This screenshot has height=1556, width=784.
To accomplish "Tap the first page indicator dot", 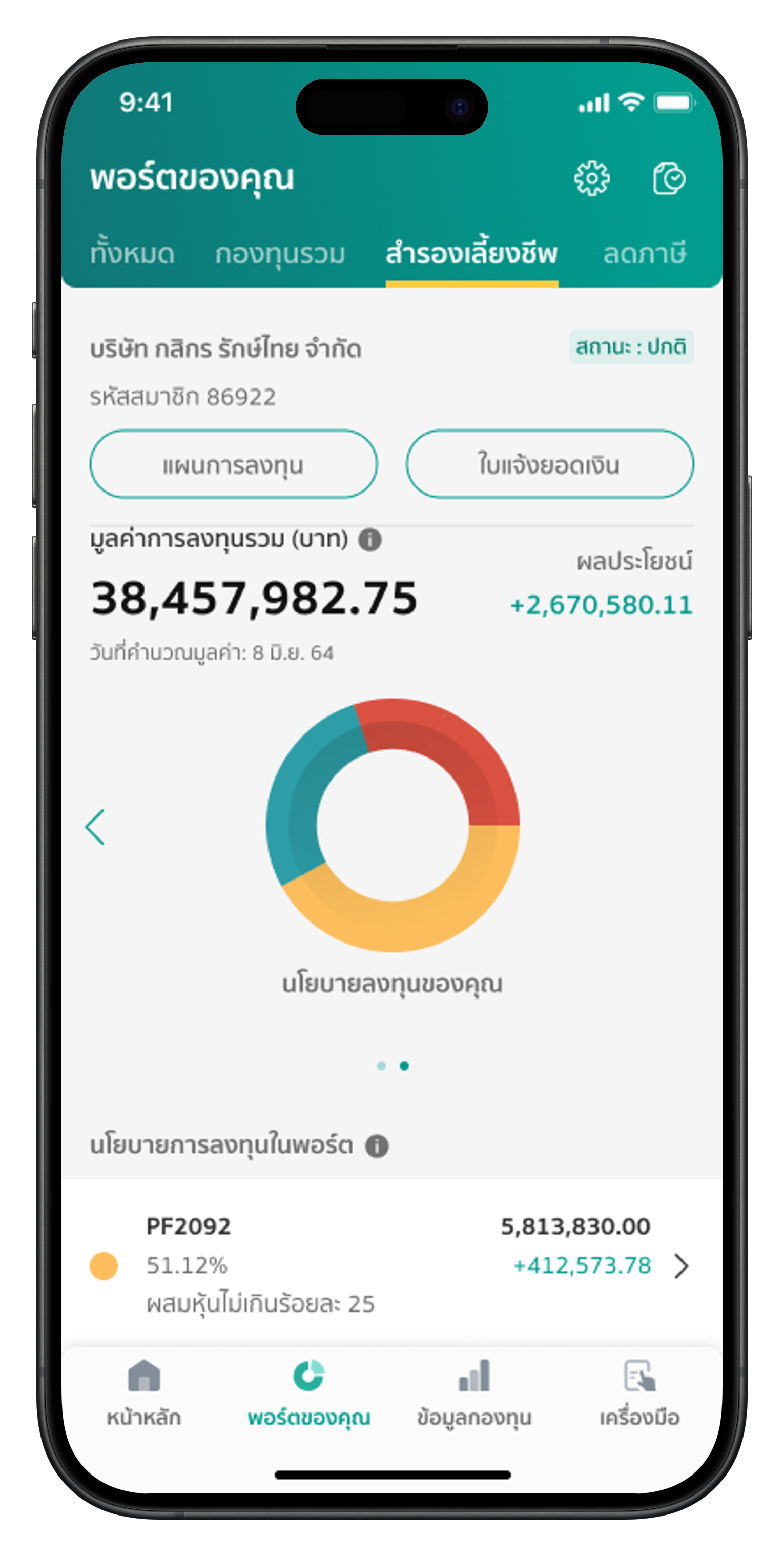I will 381,1066.
